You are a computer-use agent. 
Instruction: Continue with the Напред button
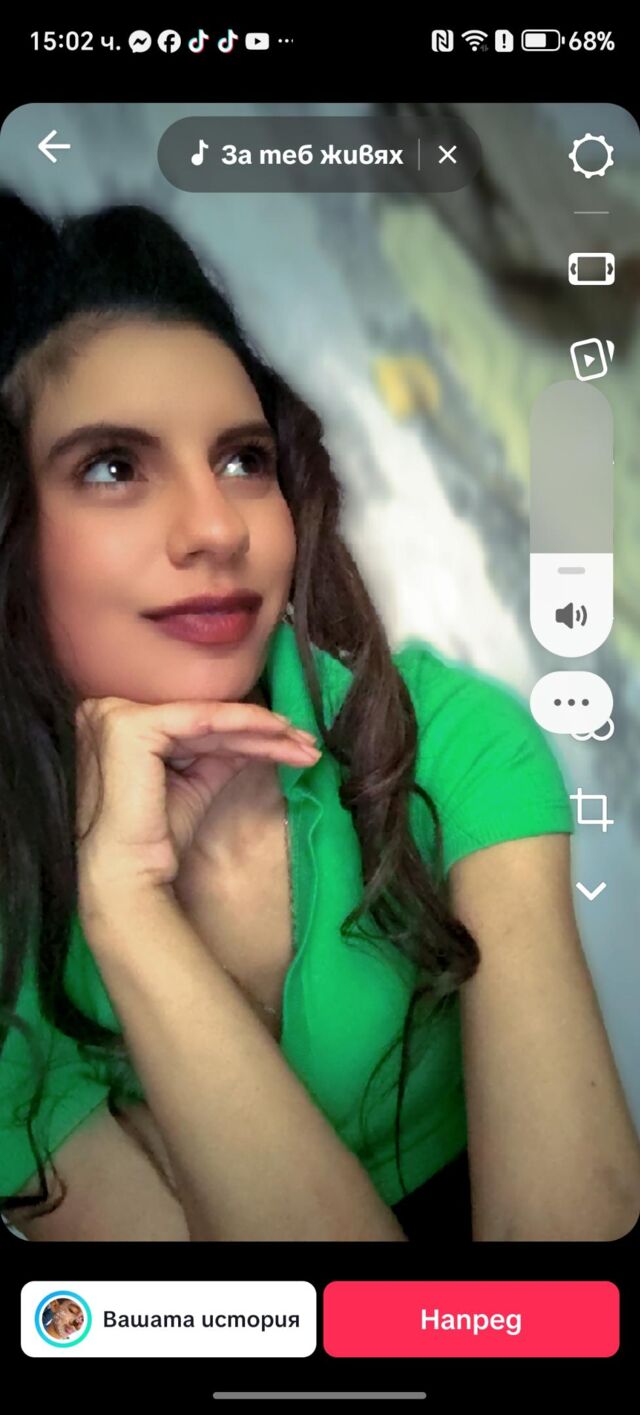pos(471,1319)
